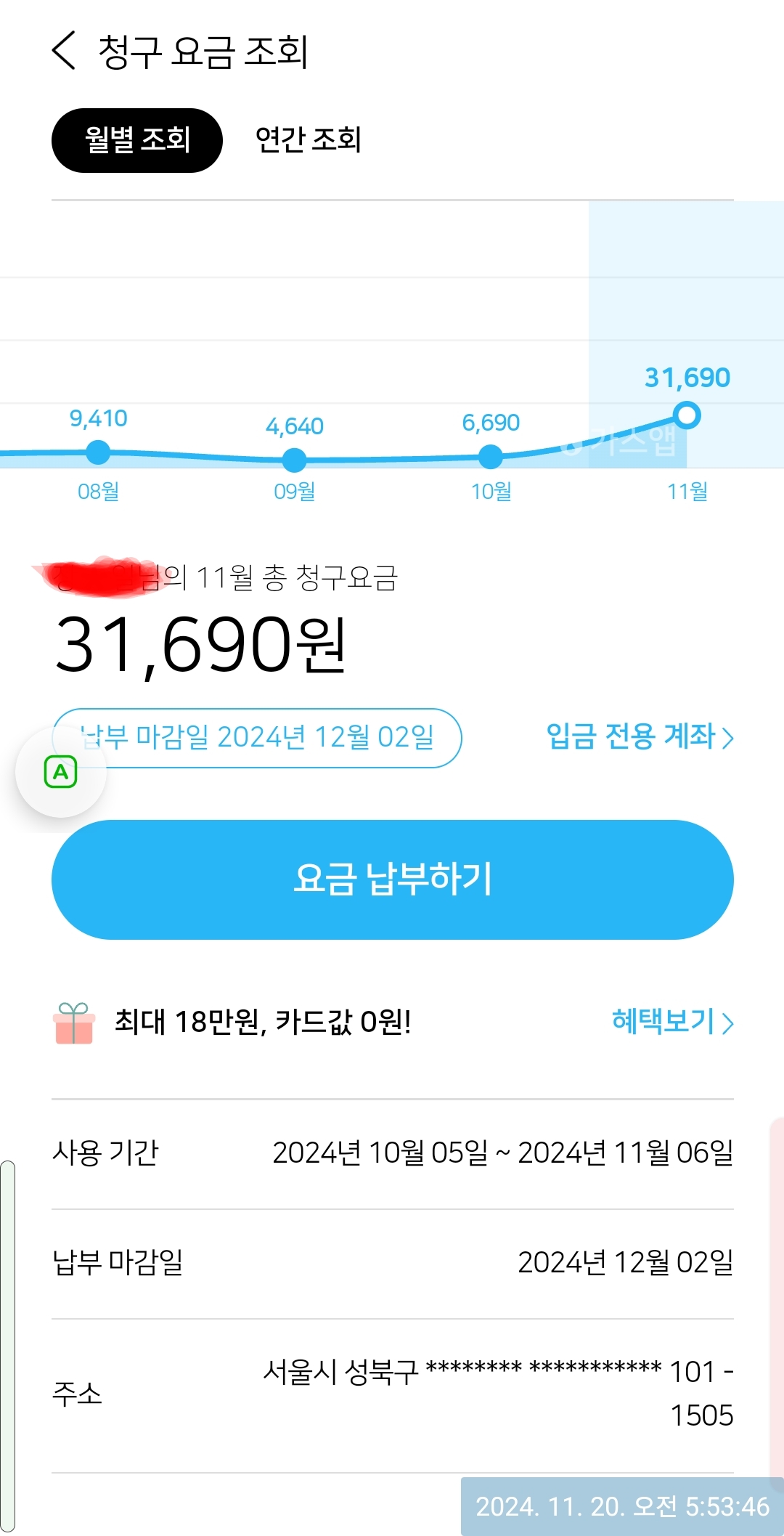784x1536 pixels.
Task: Select the 10월 point on the chart
Action: click(x=491, y=457)
